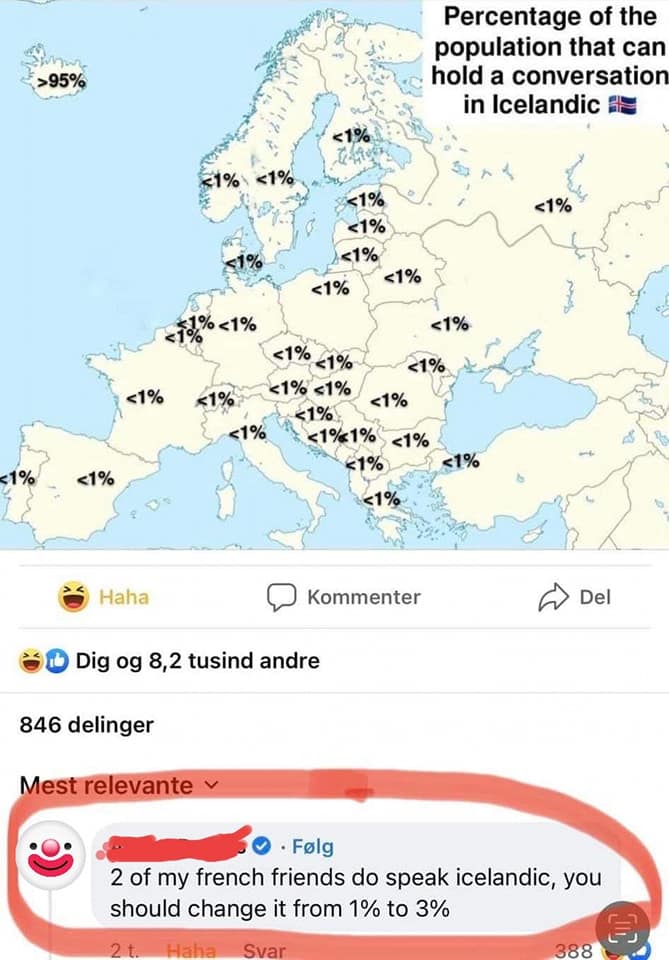Open the clown-avatar commenter's profile
669x960 pixels.
click(x=49, y=858)
